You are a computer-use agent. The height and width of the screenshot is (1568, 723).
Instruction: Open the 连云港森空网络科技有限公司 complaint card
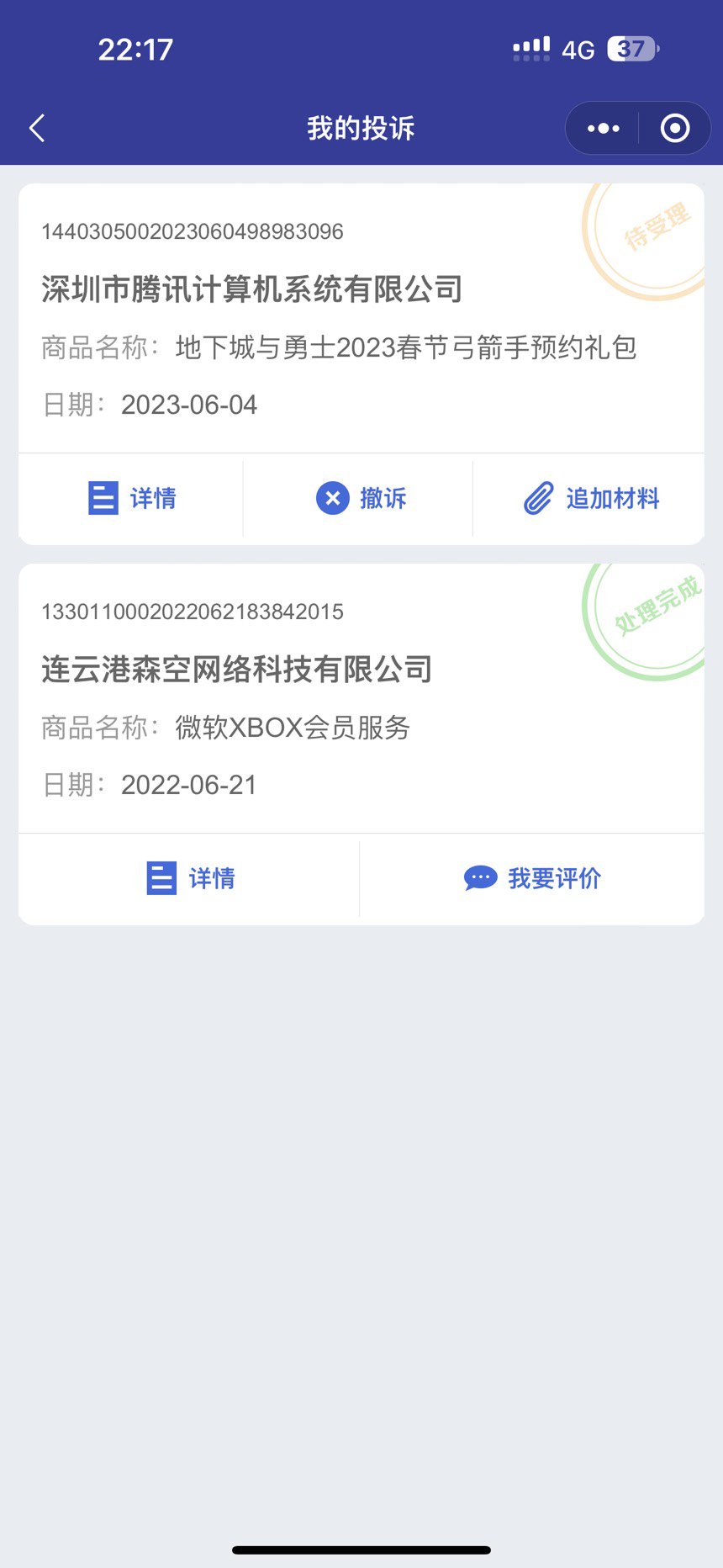361,698
